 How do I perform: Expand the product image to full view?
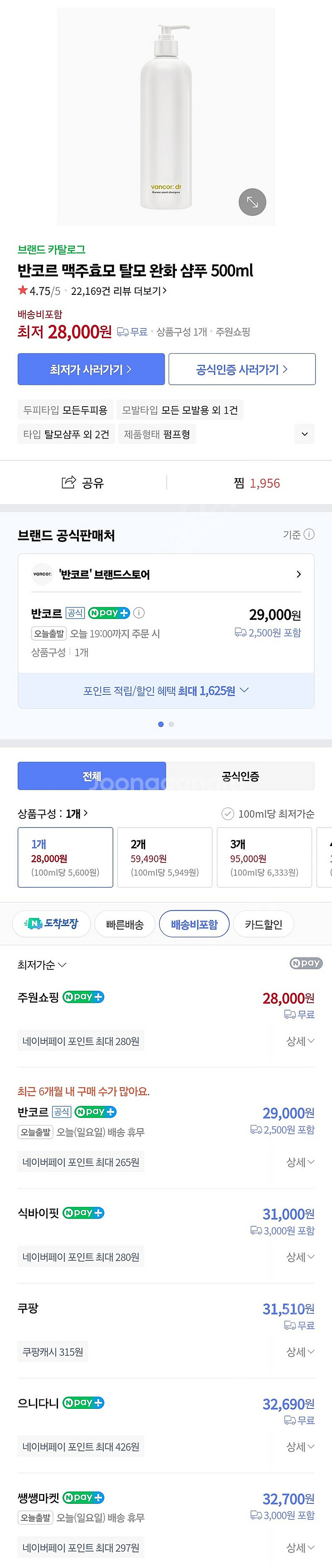click(x=252, y=202)
